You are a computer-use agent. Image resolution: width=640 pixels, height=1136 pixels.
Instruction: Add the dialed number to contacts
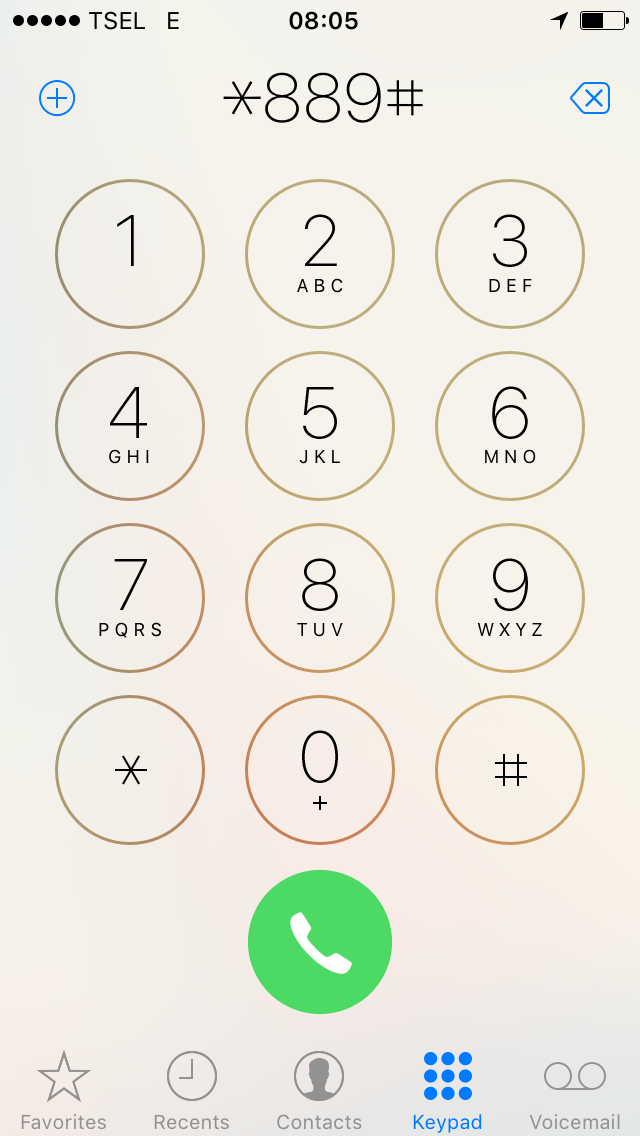click(x=57, y=98)
